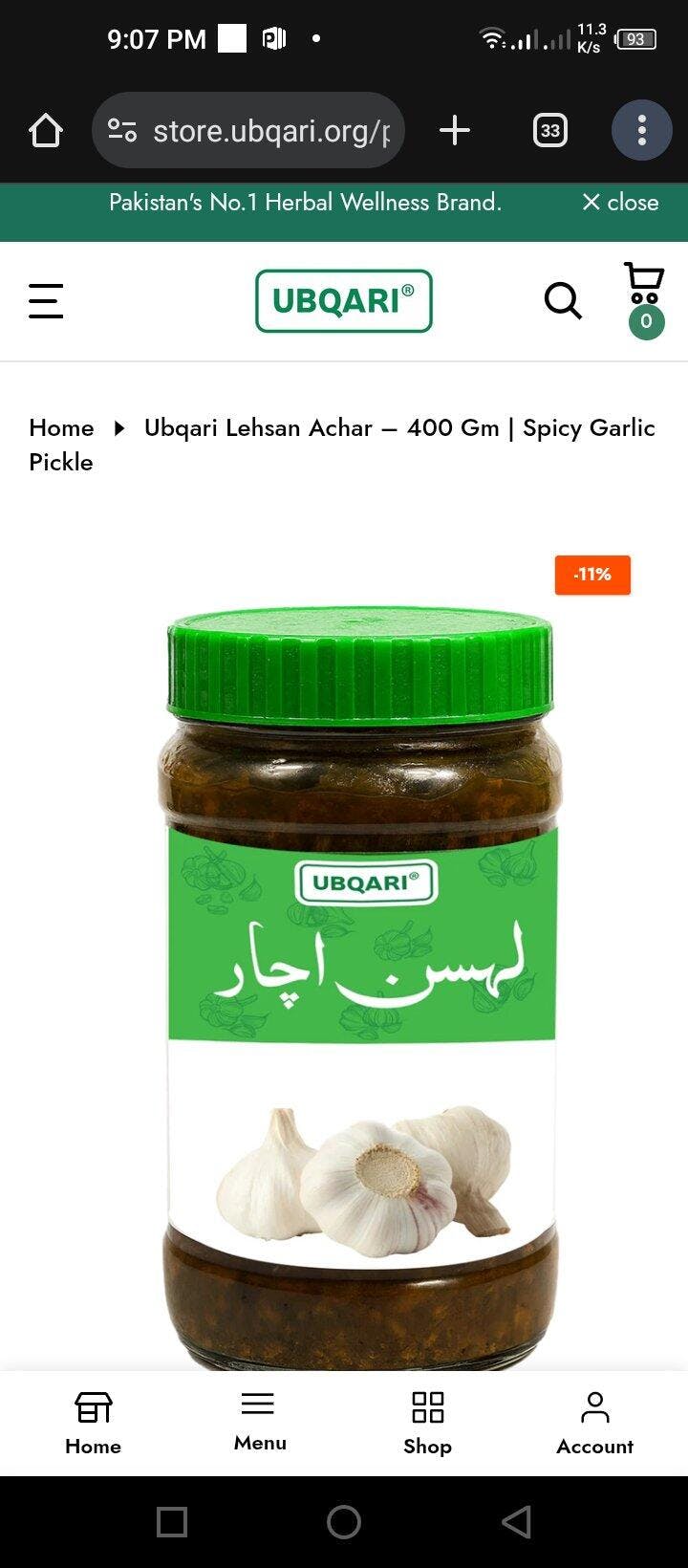Switch to the Shop tab

(x=427, y=1423)
